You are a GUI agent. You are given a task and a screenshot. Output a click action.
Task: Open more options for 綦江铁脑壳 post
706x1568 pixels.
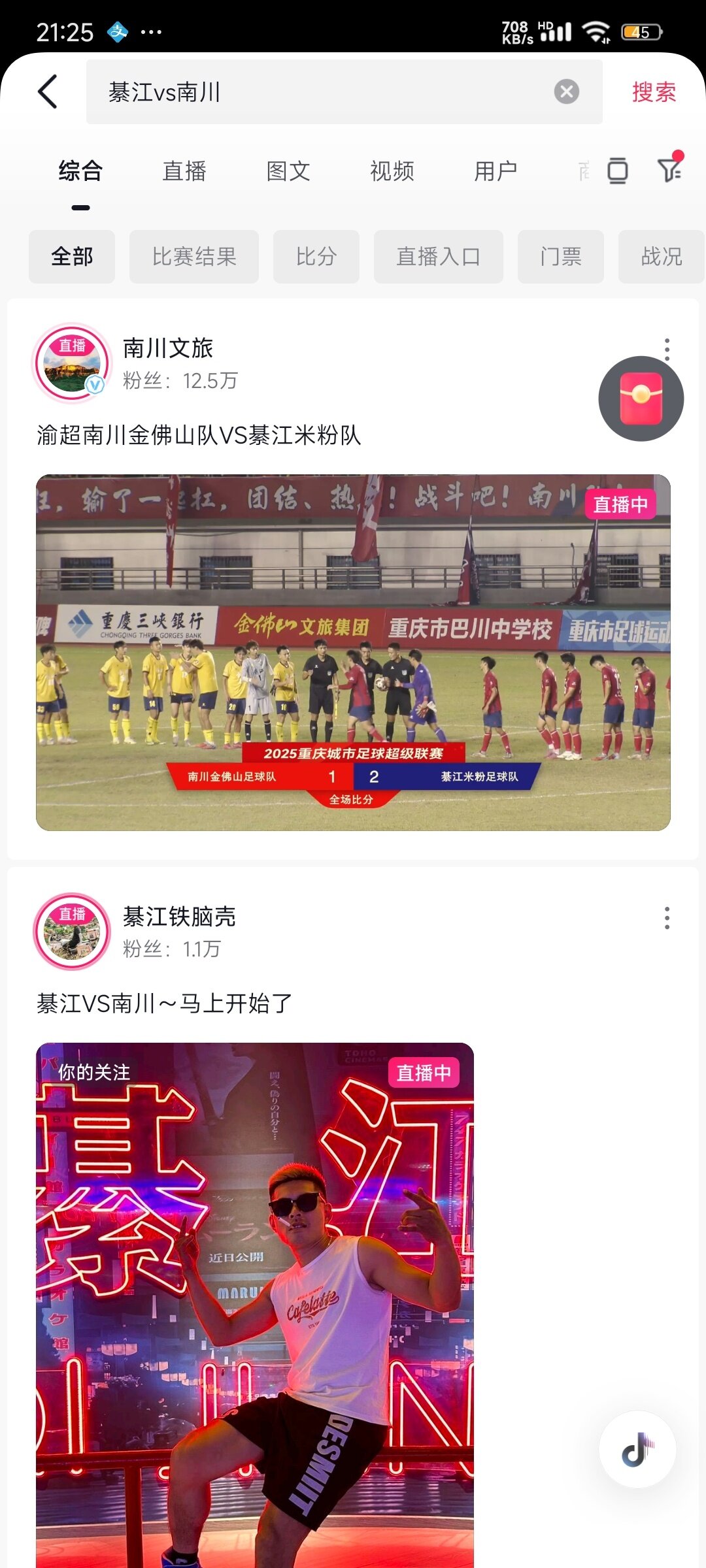[x=667, y=918]
